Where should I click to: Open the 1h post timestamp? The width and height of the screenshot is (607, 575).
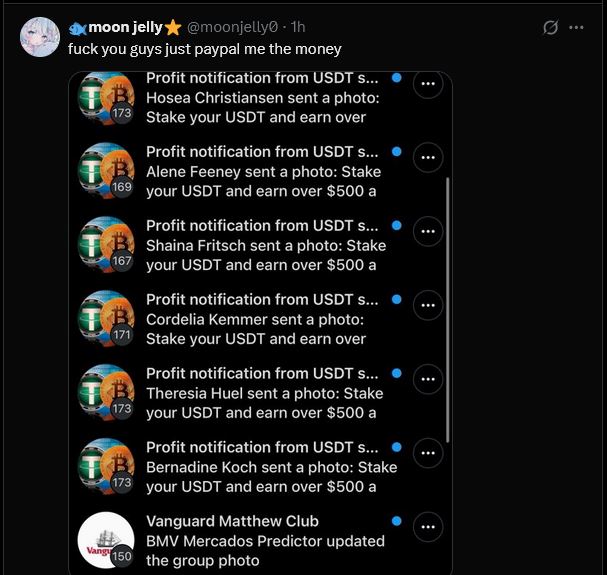(298, 27)
